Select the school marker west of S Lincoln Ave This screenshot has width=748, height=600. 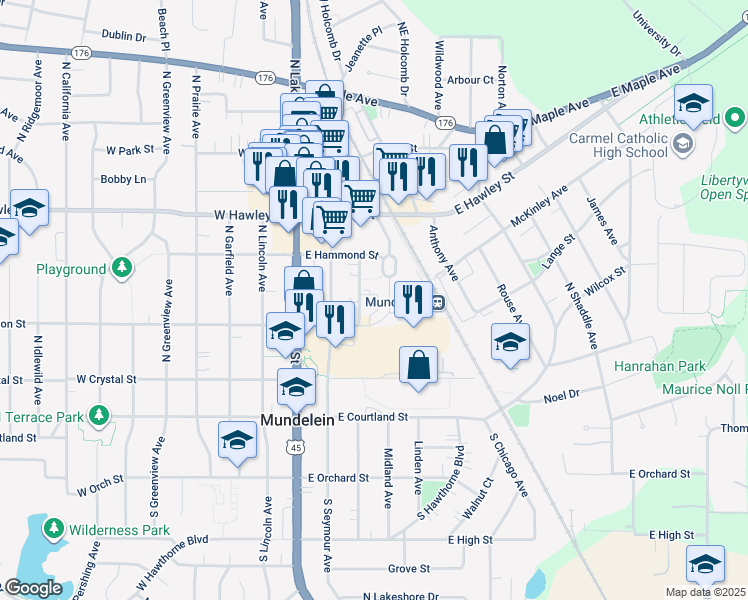click(237, 441)
